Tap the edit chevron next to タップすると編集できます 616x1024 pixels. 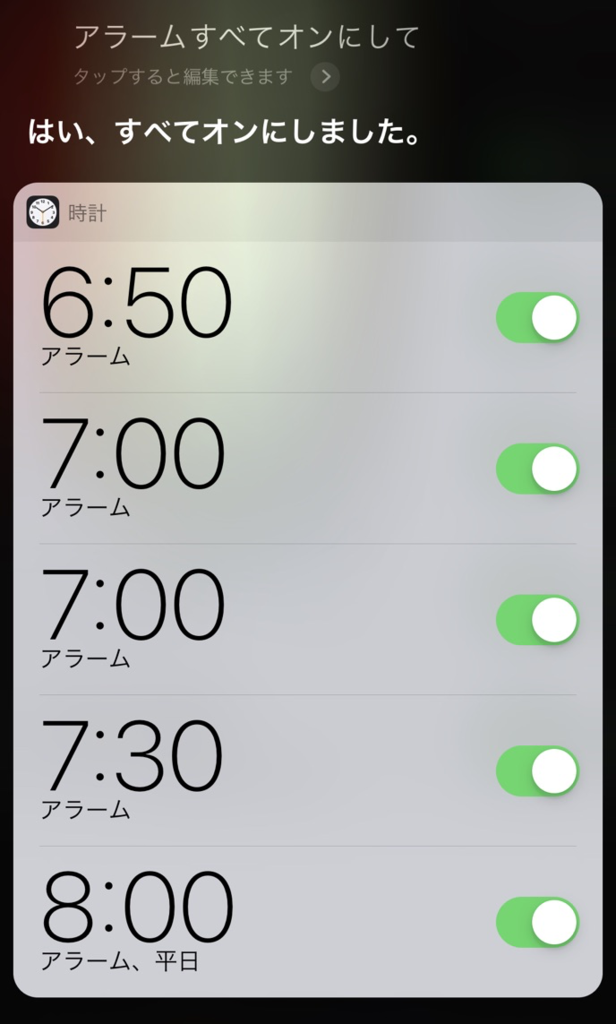point(325,77)
